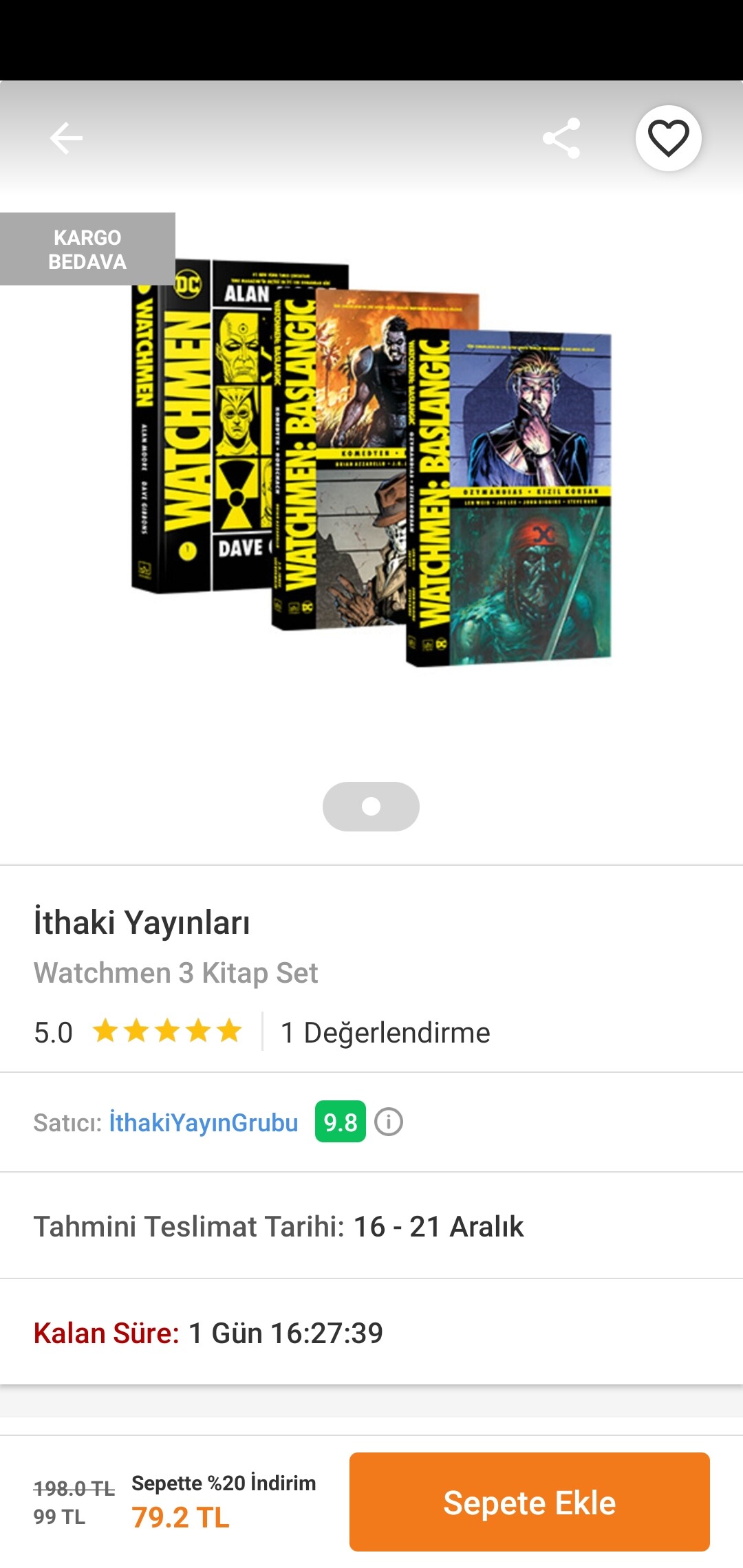This screenshot has width=743, height=1568.
Task: Open the 1 Değerlendirme reviews
Action: 385,1032
